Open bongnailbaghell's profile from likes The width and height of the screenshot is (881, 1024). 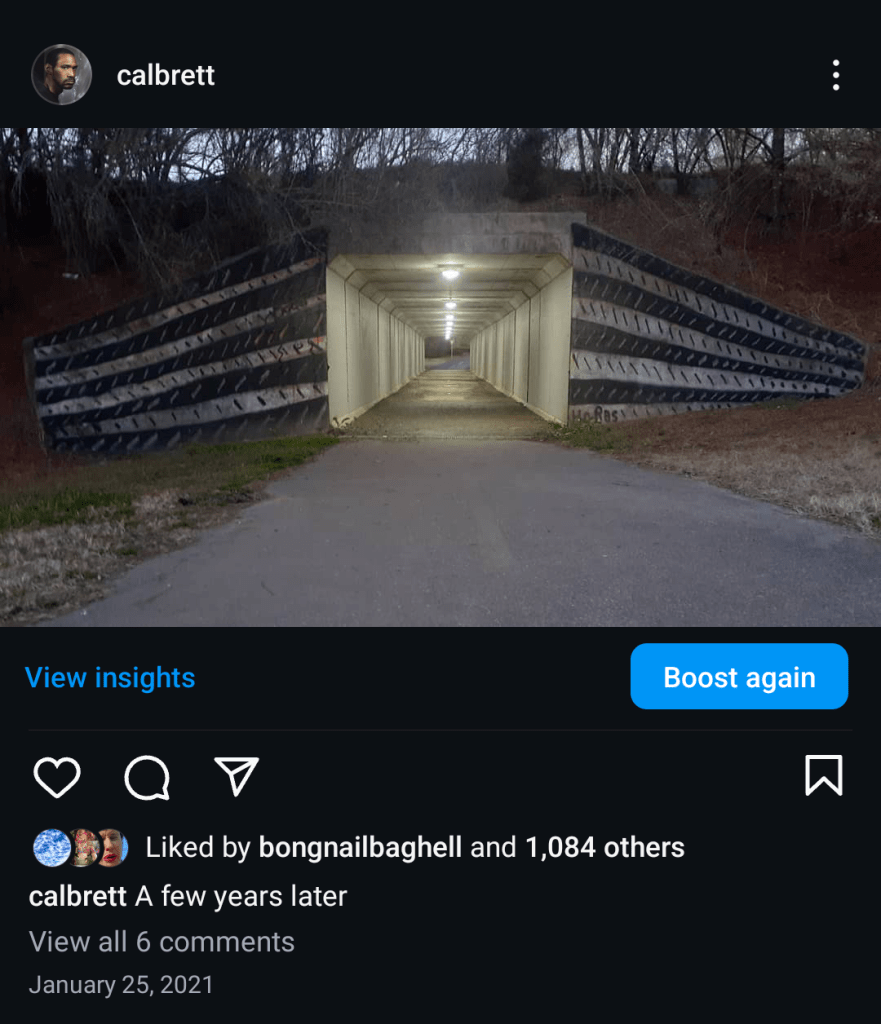coord(360,848)
